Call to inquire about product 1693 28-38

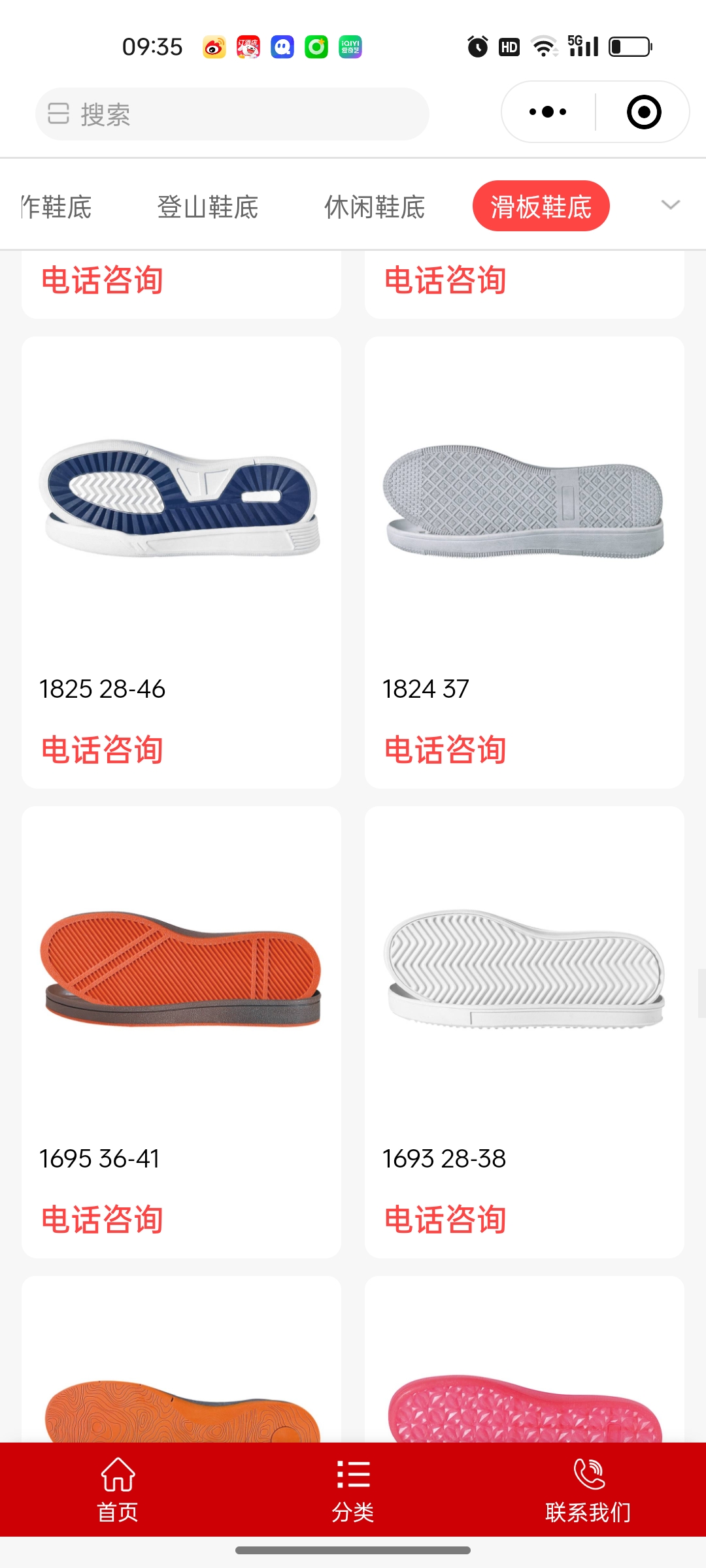point(445,1219)
